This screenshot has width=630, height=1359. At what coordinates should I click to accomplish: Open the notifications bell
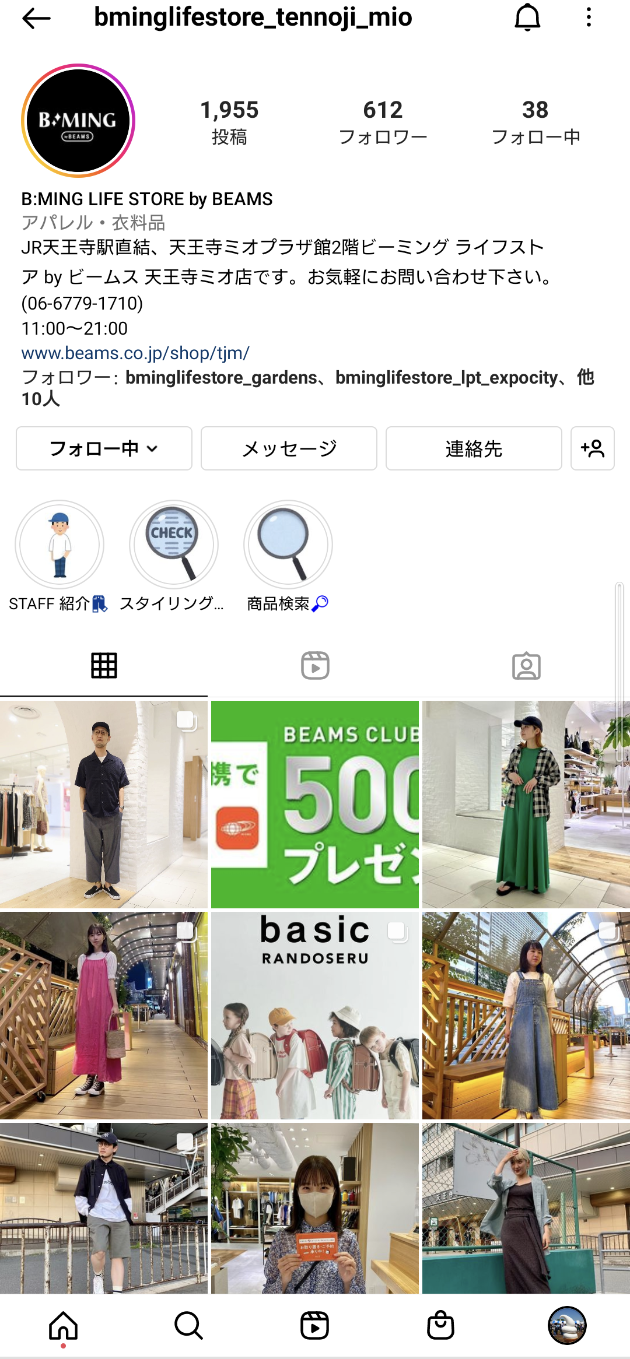coord(527,18)
